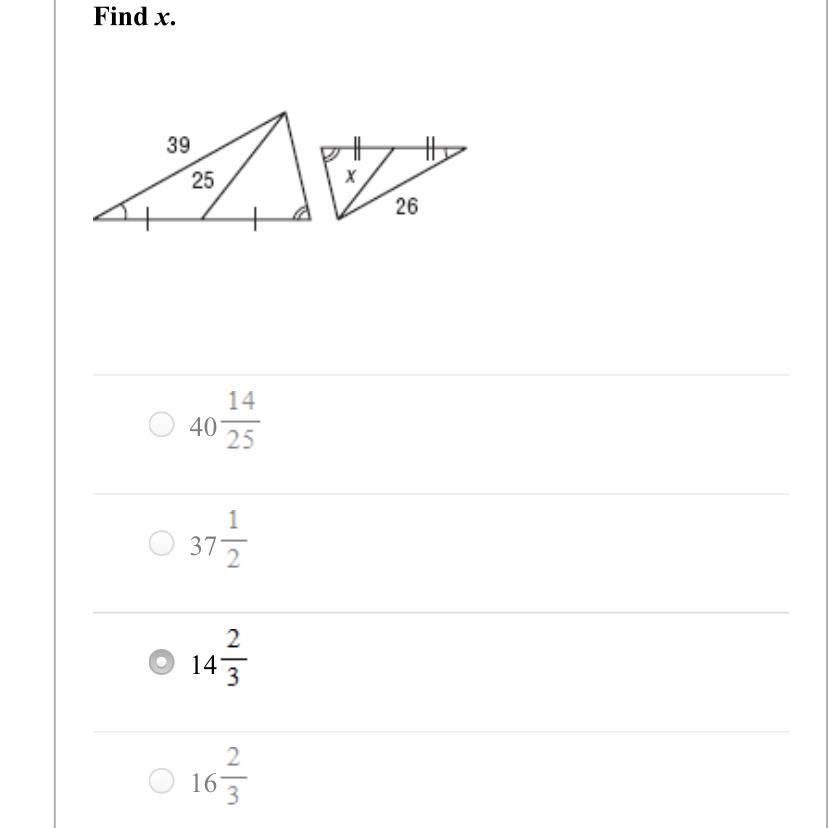Viewport: 828px width, 828px height.
Task: Choose the 37 1/2 option
Action: (161, 543)
